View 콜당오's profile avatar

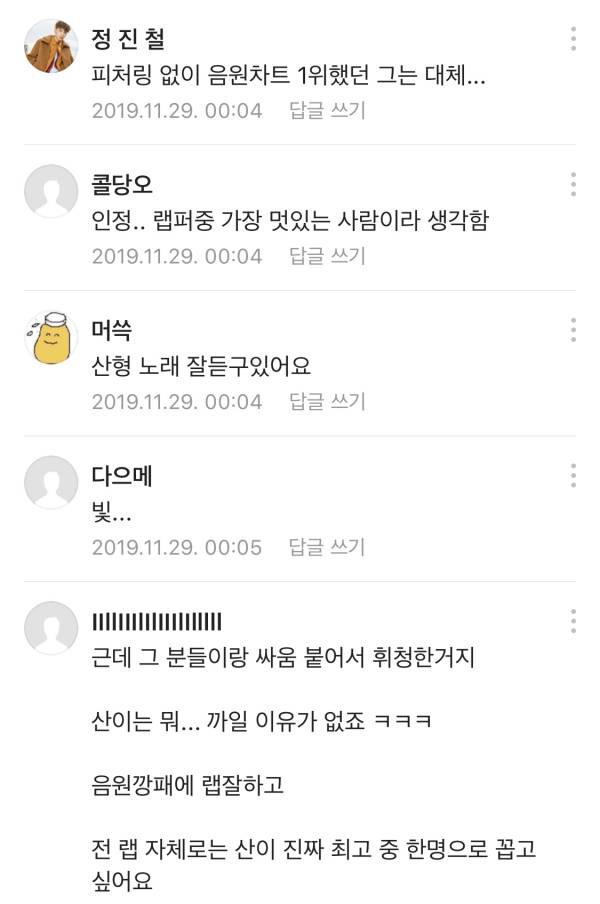(x=51, y=191)
